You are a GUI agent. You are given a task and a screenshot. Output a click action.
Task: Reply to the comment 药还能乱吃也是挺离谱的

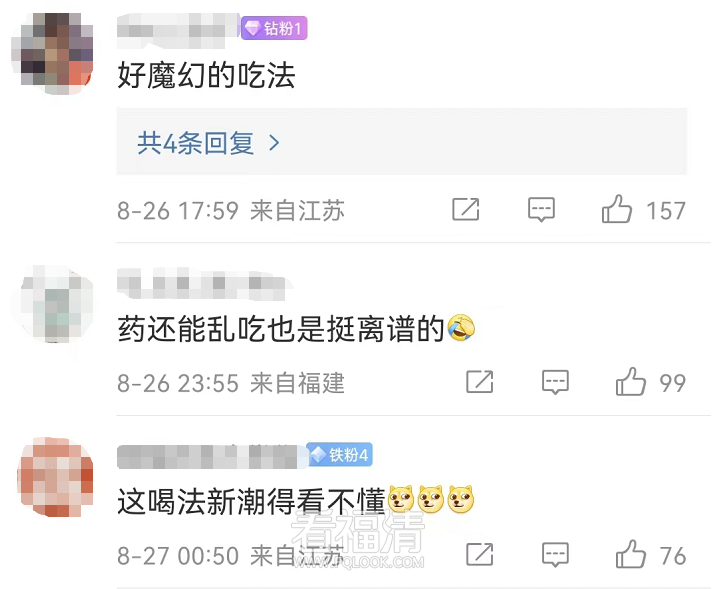(555, 382)
